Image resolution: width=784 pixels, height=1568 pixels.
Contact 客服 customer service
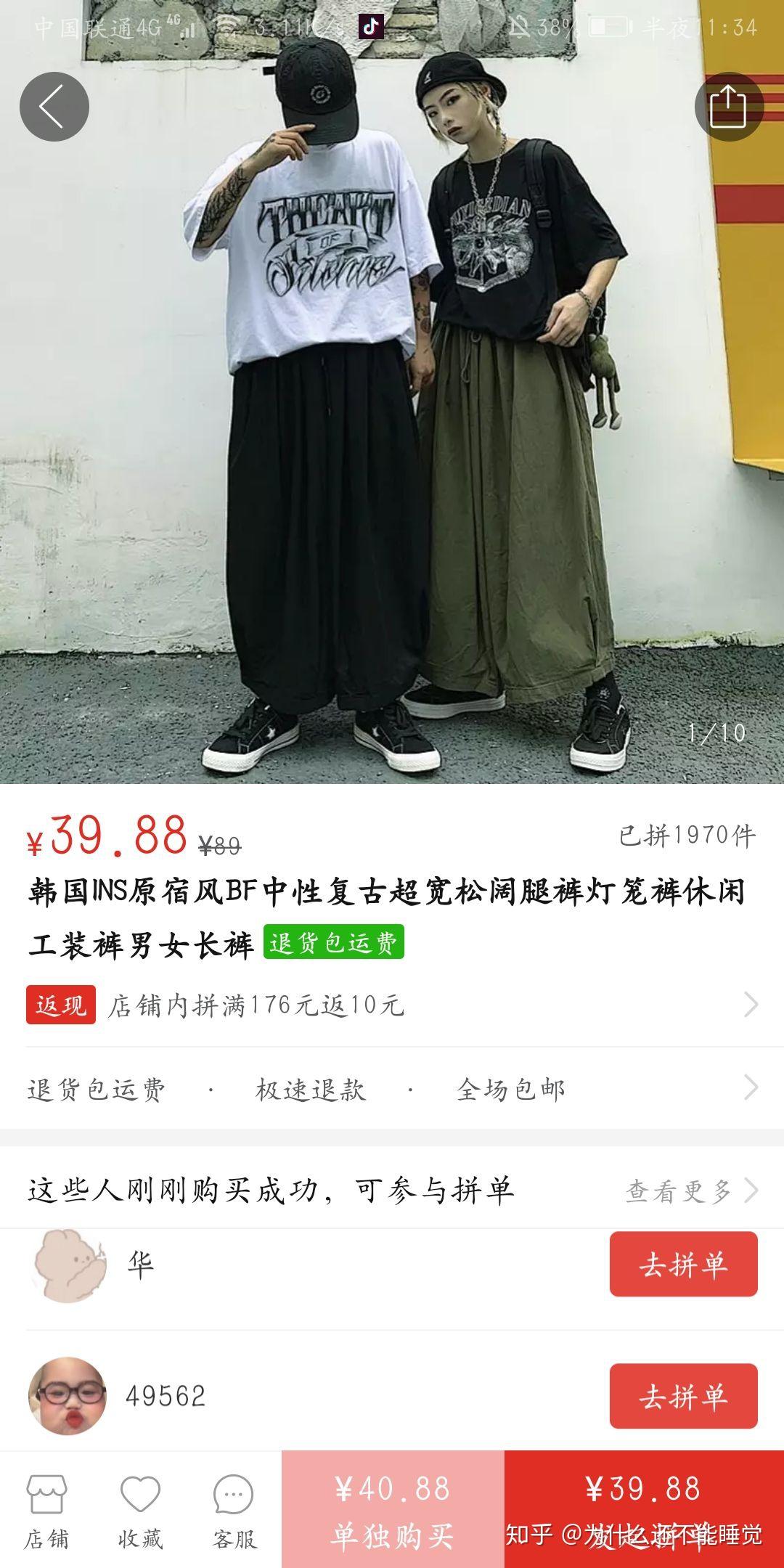(x=234, y=1511)
